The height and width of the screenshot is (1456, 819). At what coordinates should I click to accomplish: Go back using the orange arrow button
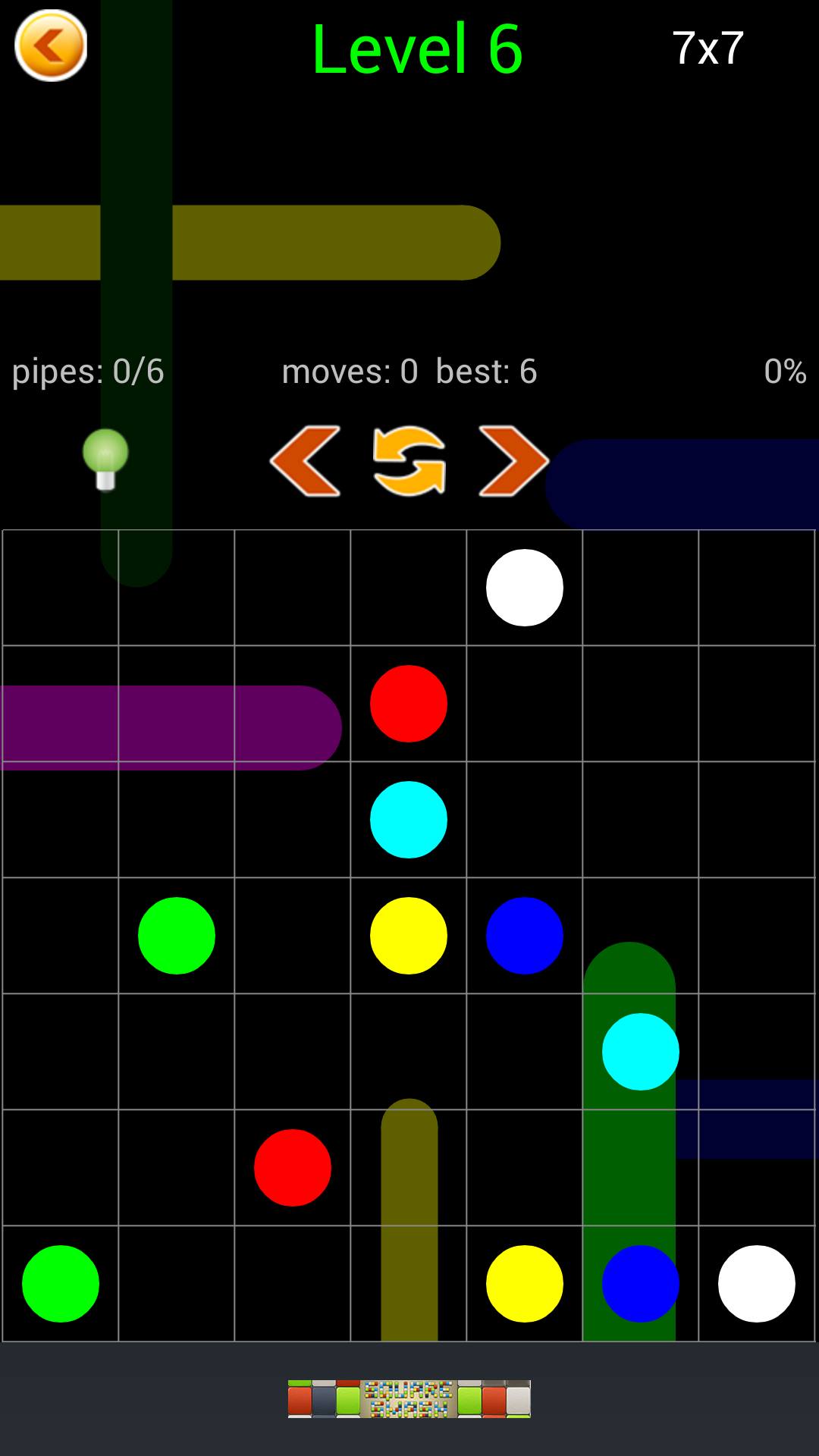coord(51,45)
